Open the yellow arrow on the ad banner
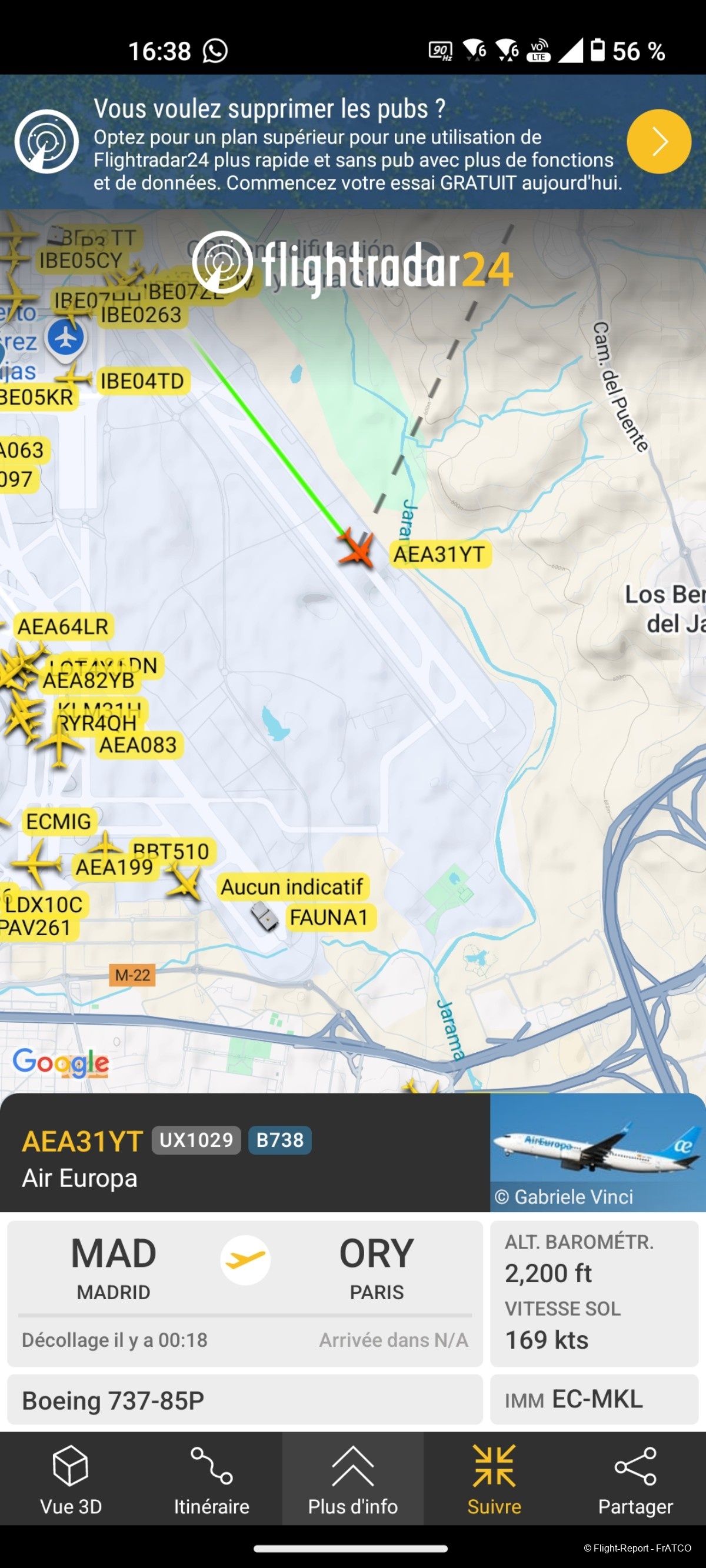The width and height of the screenshot is (706, 1568). [658, 142]
